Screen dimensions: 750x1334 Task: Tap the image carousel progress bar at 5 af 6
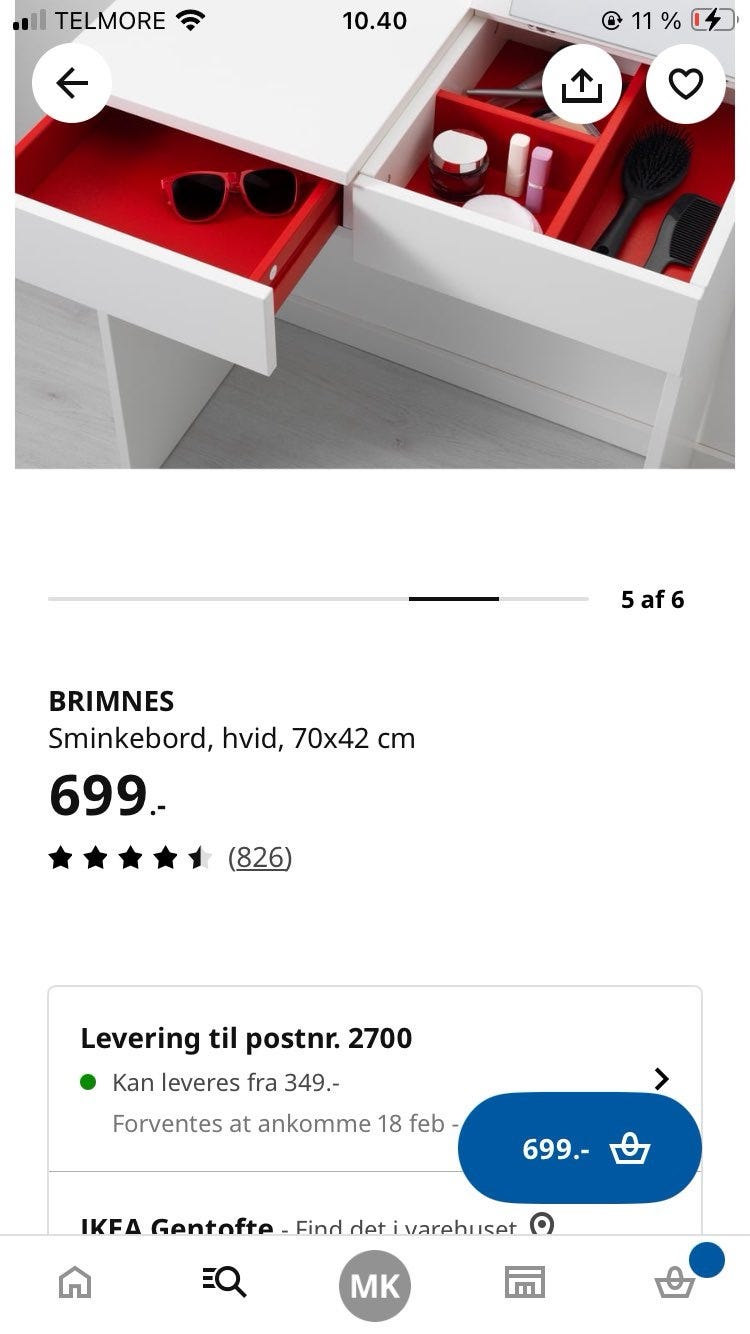pos(454,599)
